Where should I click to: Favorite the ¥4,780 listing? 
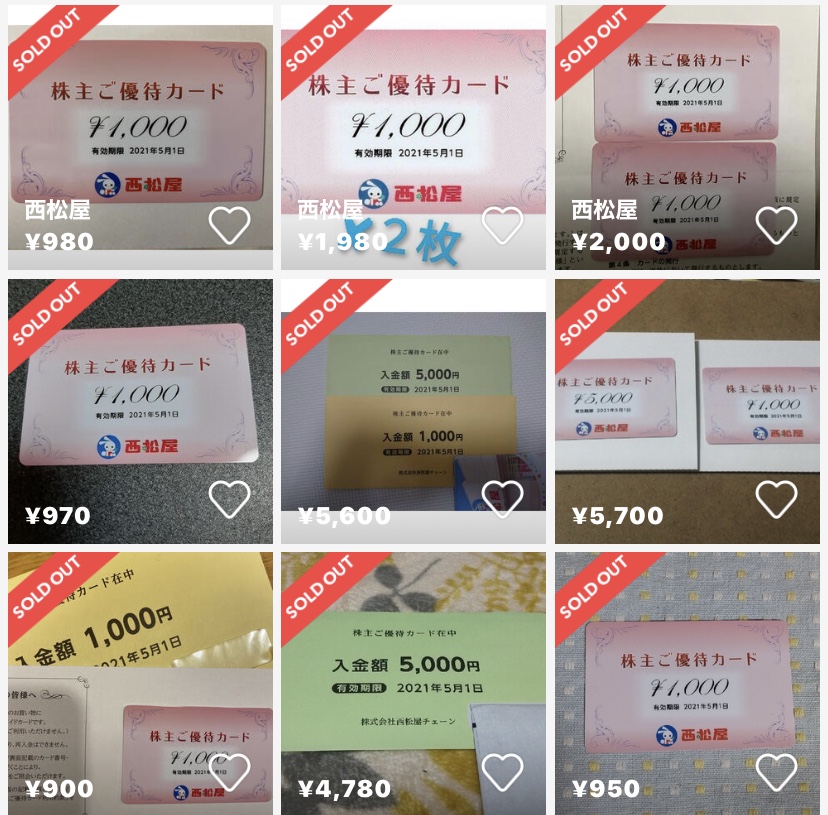tap(502, 772)
